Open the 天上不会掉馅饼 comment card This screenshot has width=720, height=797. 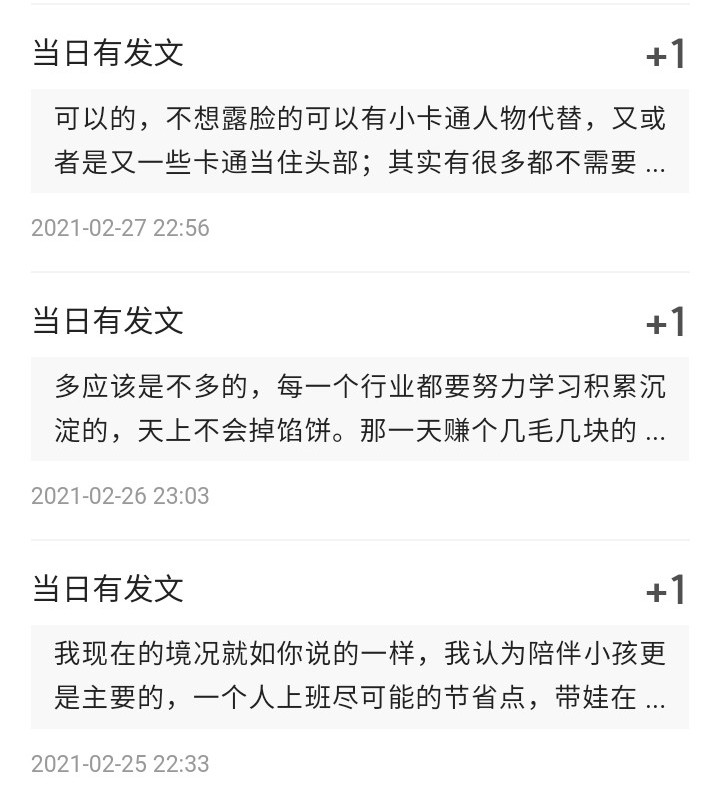pyautogui.click(x=360, y=410)
